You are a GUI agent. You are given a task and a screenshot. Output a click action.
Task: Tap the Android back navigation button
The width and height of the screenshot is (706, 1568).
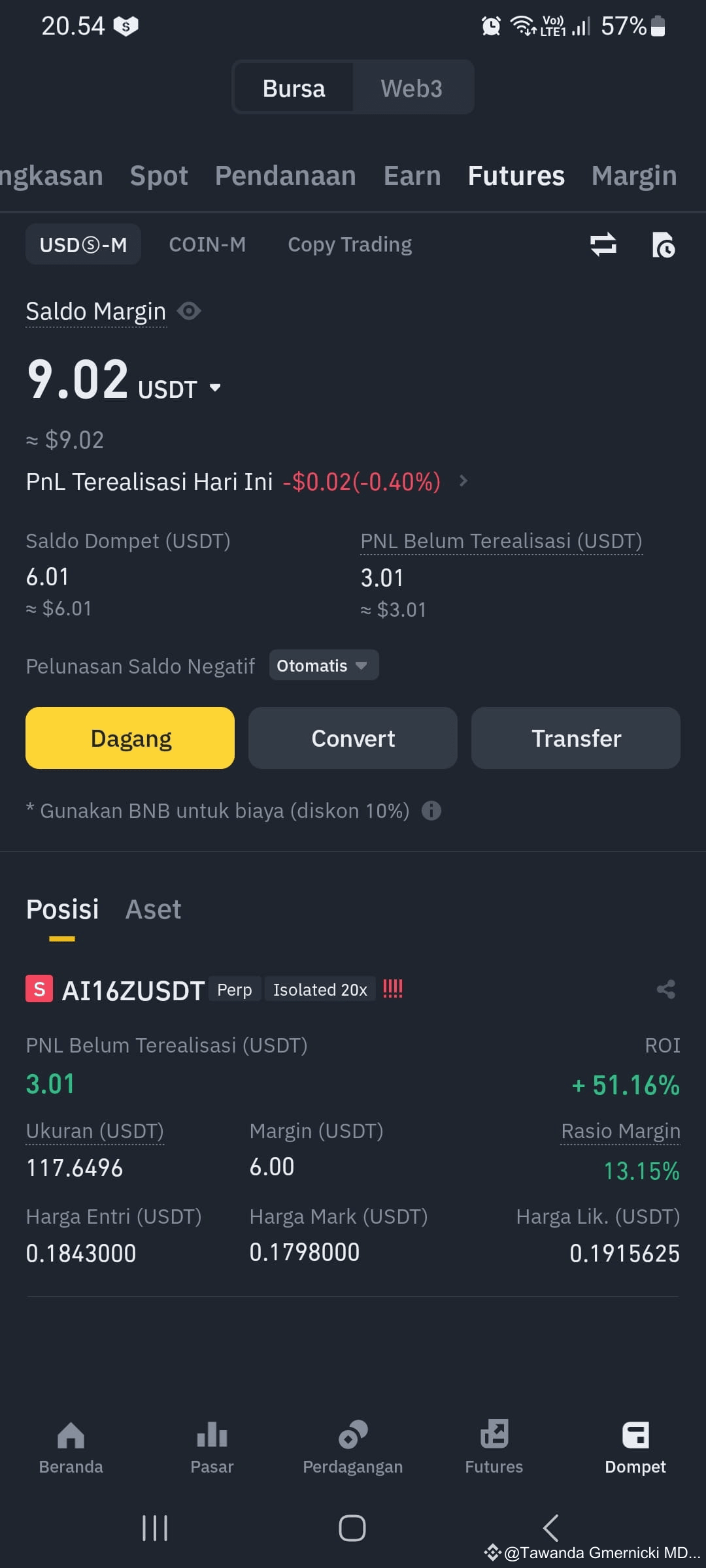[x=551, y=1527]
